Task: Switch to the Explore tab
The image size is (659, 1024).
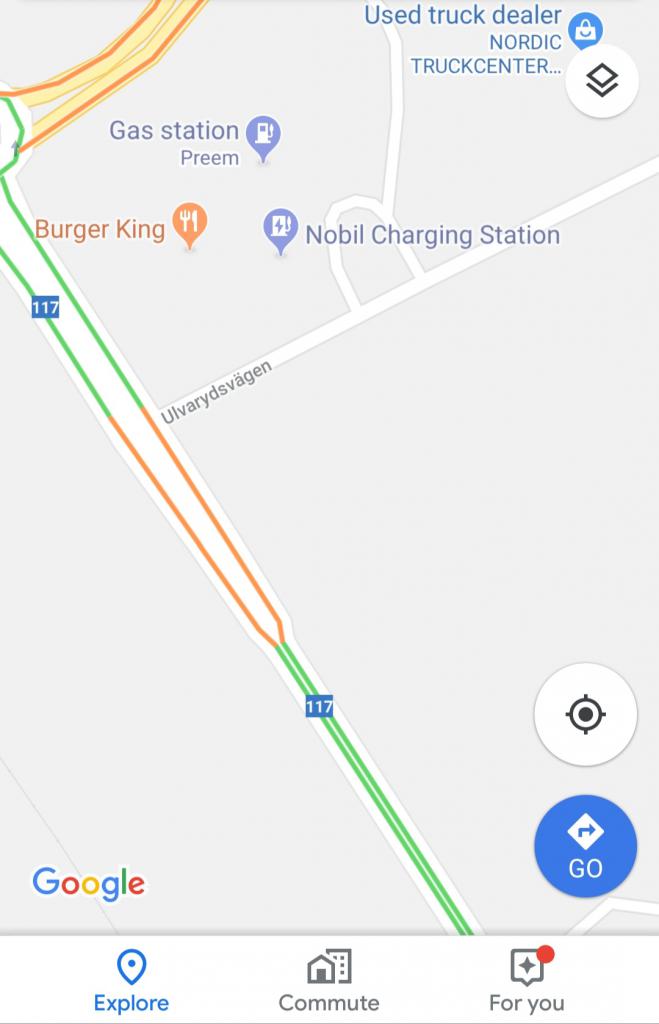Action: click(x=131, y=980)
